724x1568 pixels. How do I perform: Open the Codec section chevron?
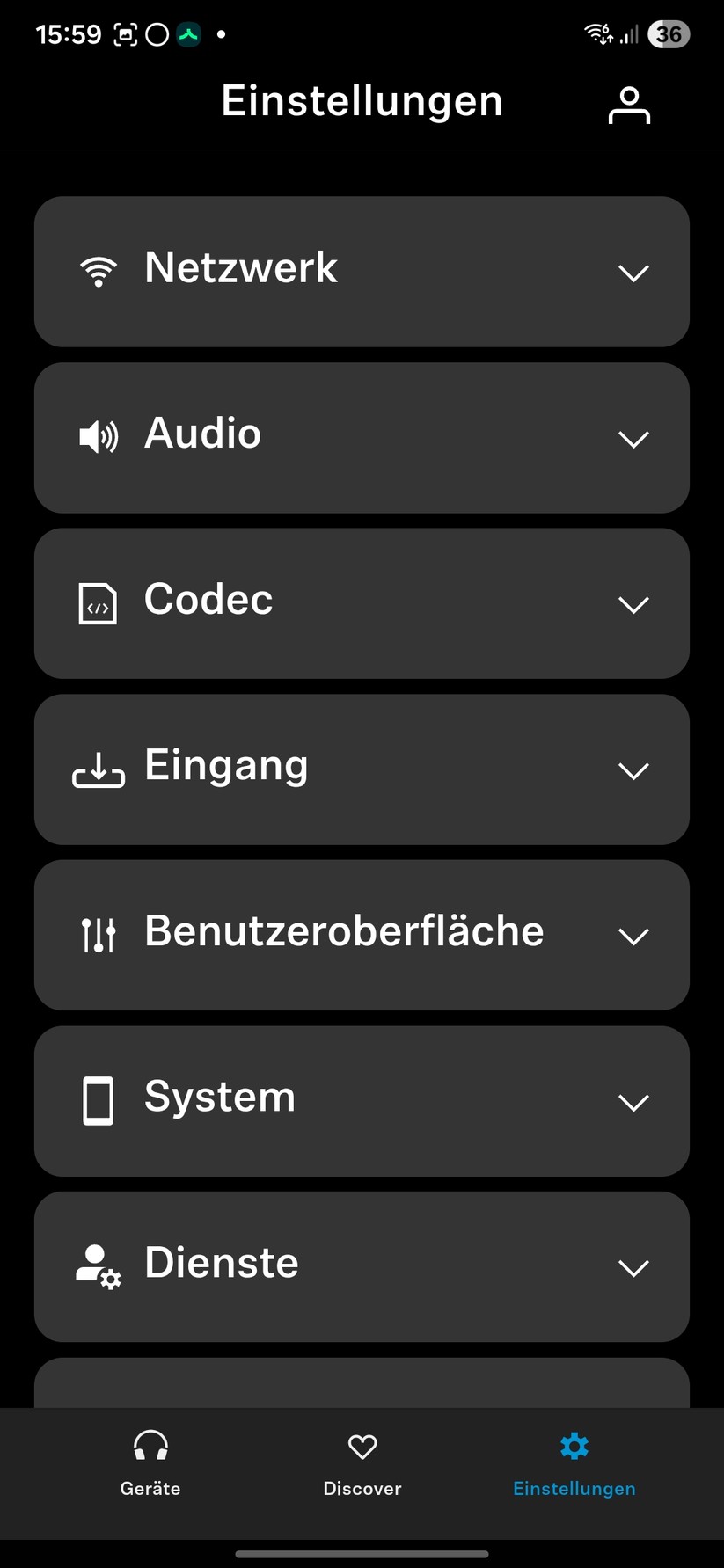tap(633, 605)
